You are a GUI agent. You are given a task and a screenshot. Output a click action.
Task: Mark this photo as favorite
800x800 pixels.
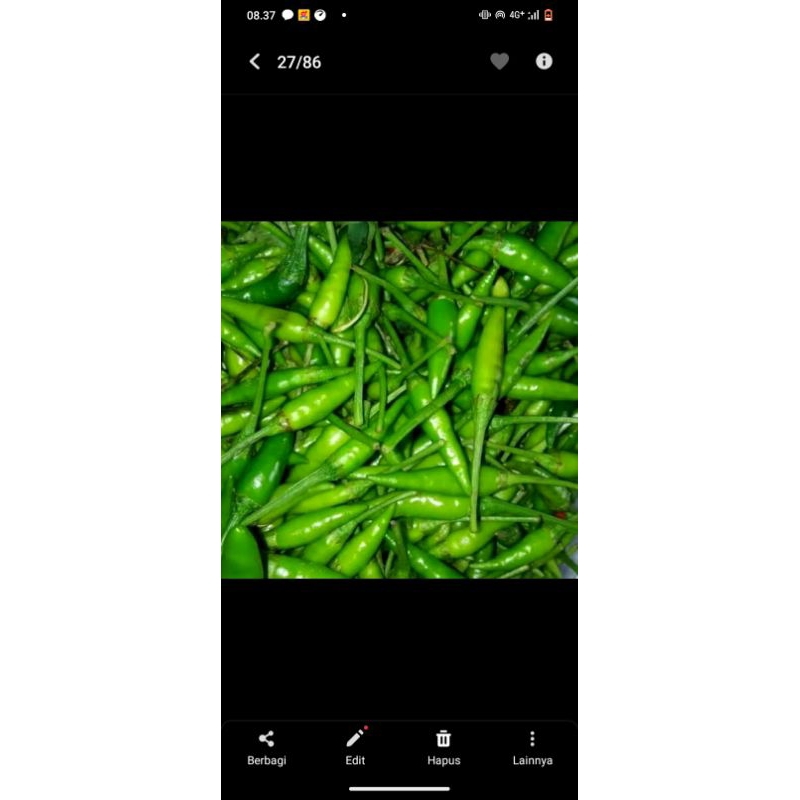coord(499,62)
